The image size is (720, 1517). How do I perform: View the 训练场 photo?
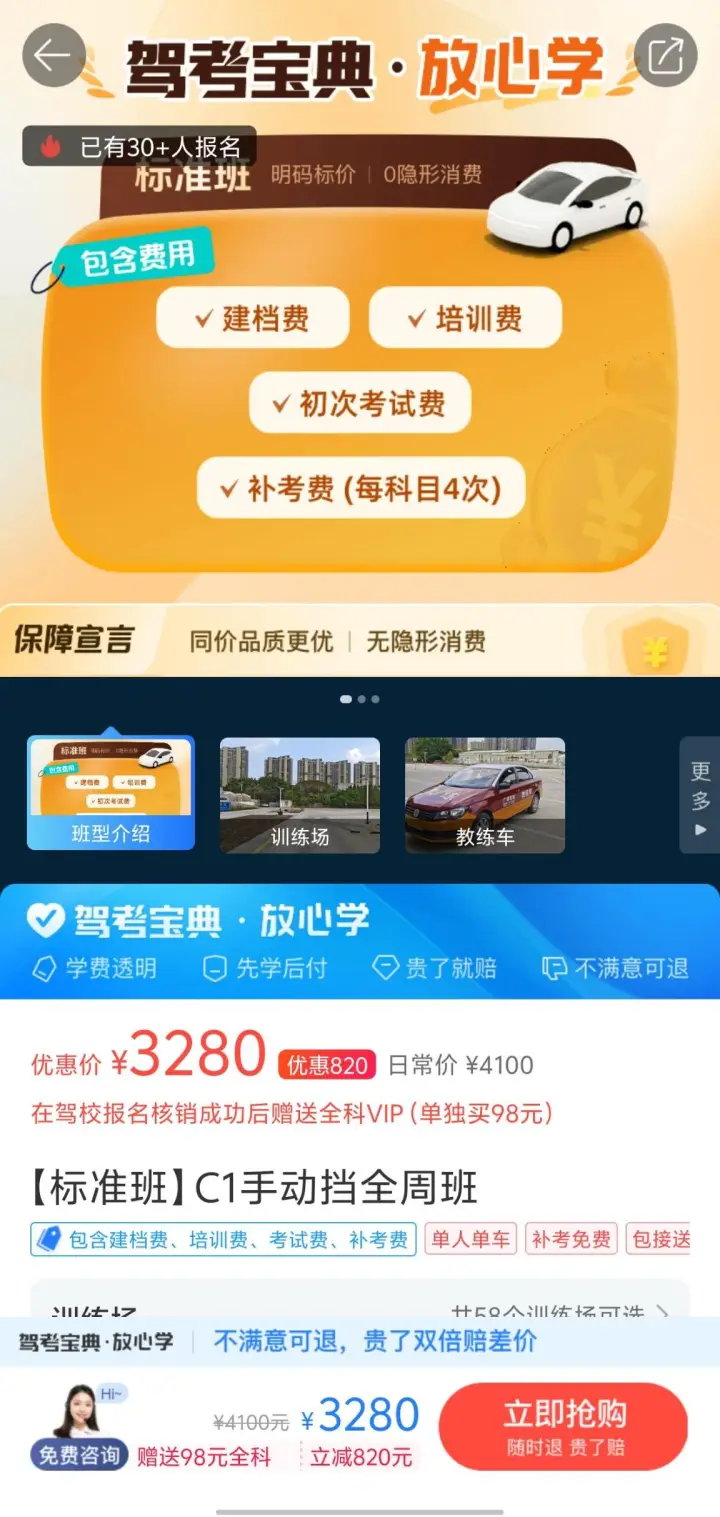pyautogui.click(x=300, y=795)
